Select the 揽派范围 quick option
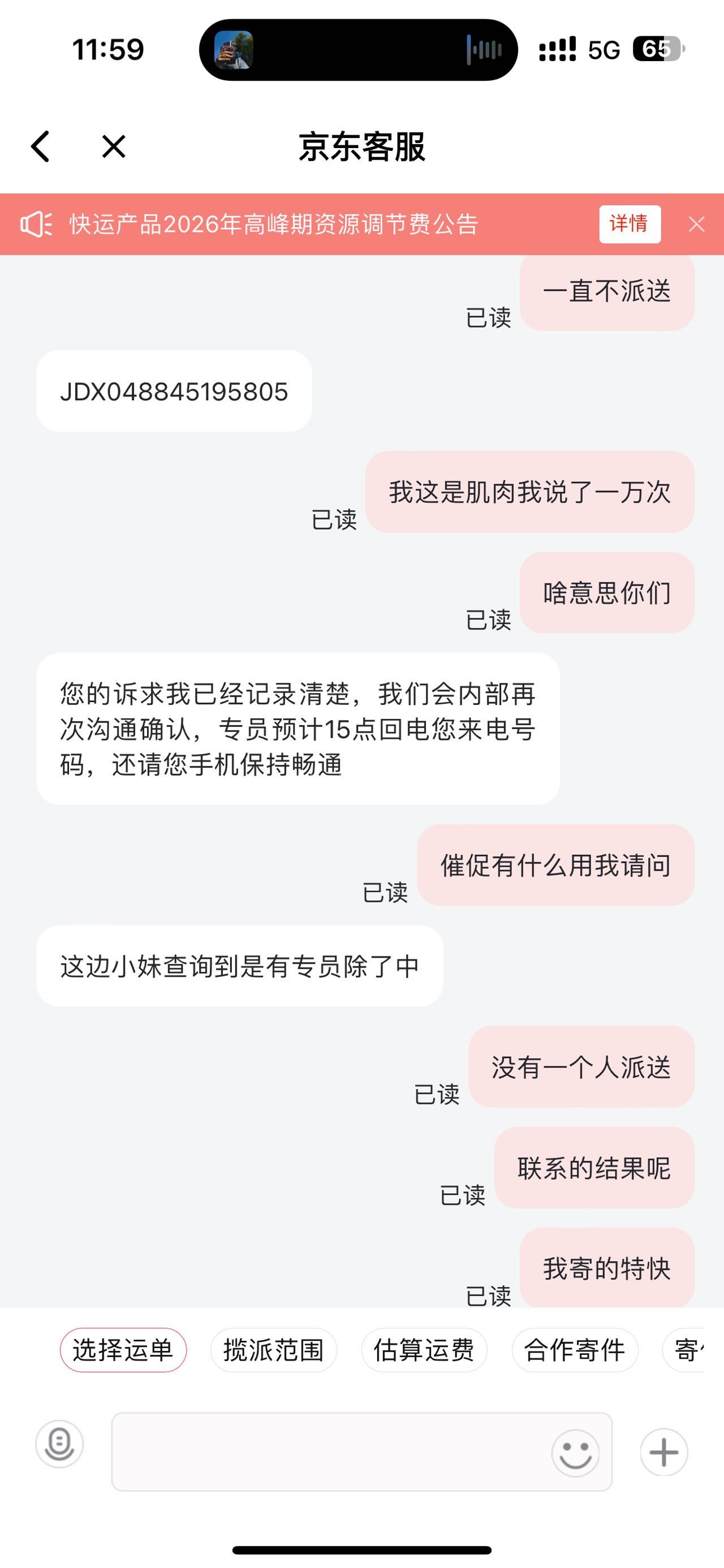Viewport: 724px width, 1568px height. coord(273,1350)
